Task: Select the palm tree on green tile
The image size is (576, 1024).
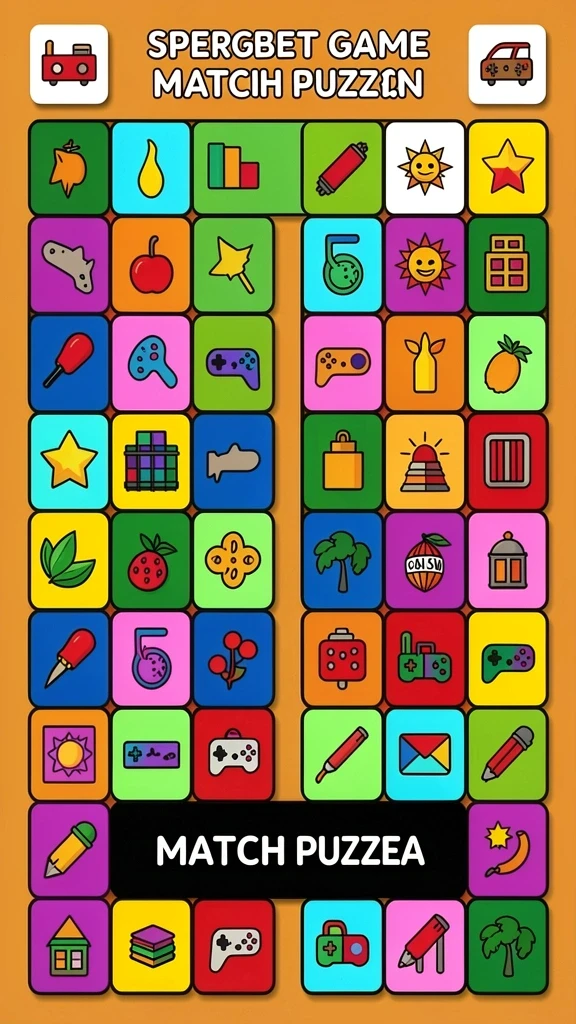Action: point(507,946)
